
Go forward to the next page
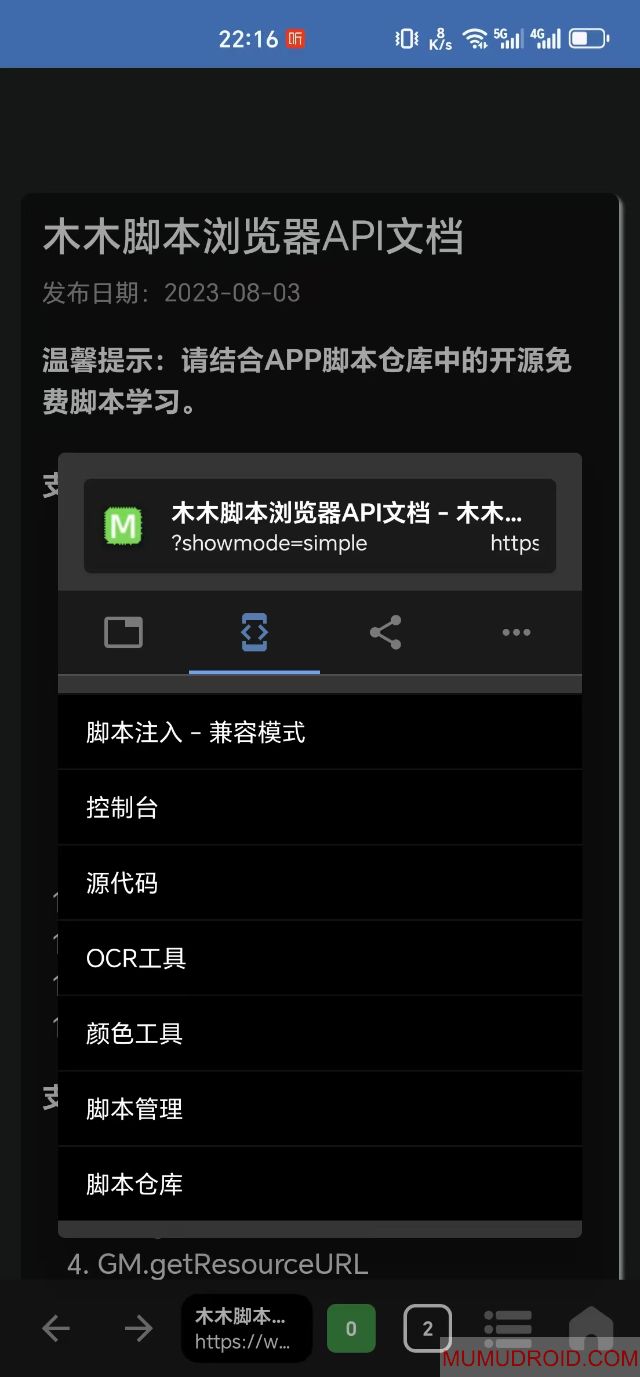[138, 1328]
